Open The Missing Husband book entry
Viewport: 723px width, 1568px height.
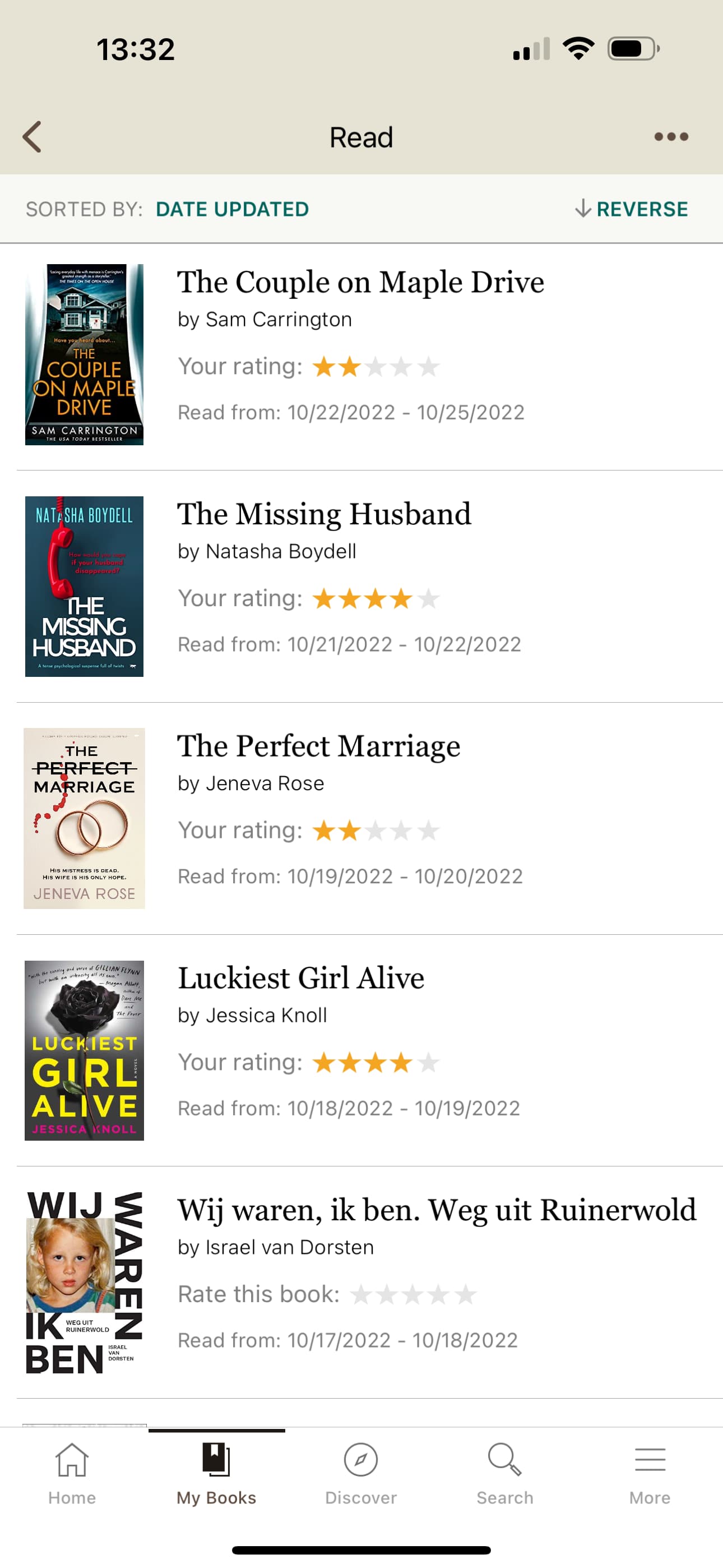(361, 586)
